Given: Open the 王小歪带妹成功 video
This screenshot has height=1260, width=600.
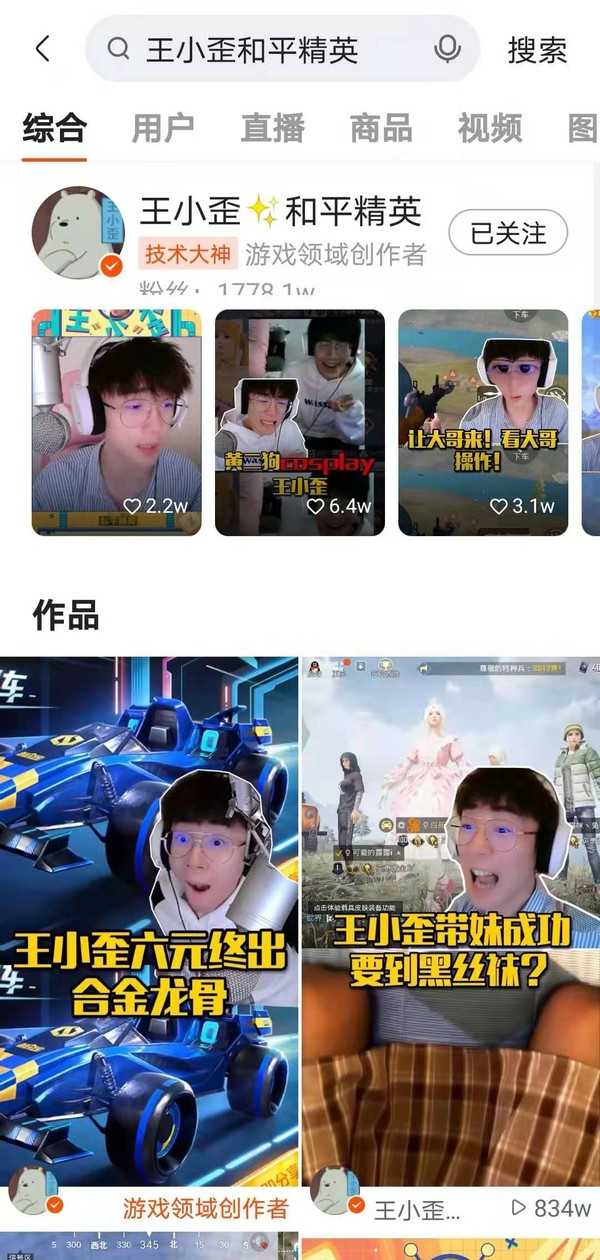Looking at the screenshot, I should (451, 920).
